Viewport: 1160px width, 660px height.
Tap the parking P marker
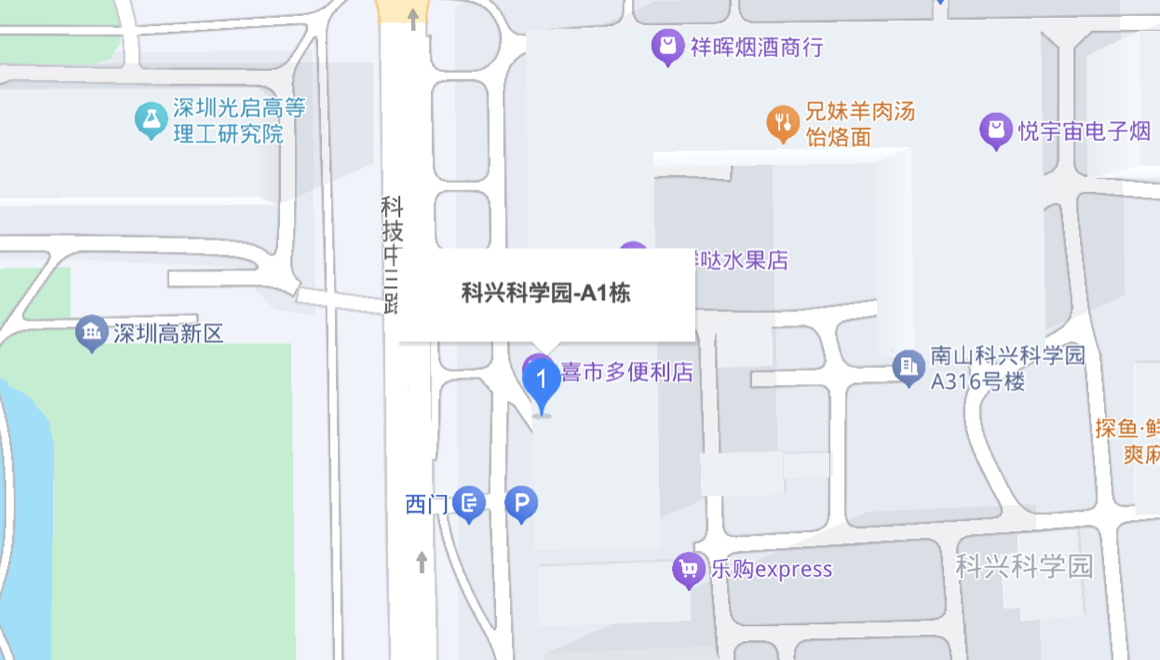(x=521, y=503)
